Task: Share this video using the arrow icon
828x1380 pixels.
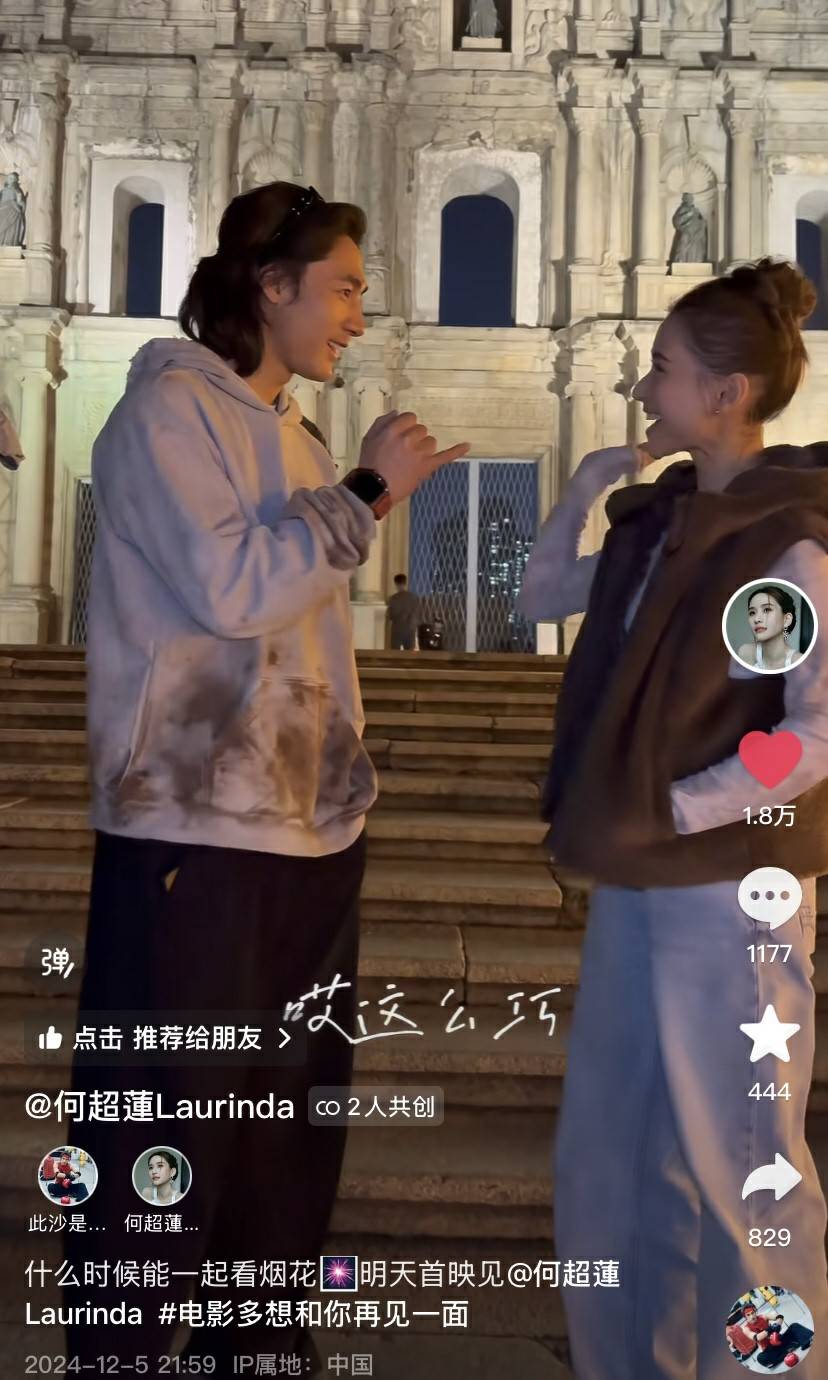Action: (x=770, y=1178)
